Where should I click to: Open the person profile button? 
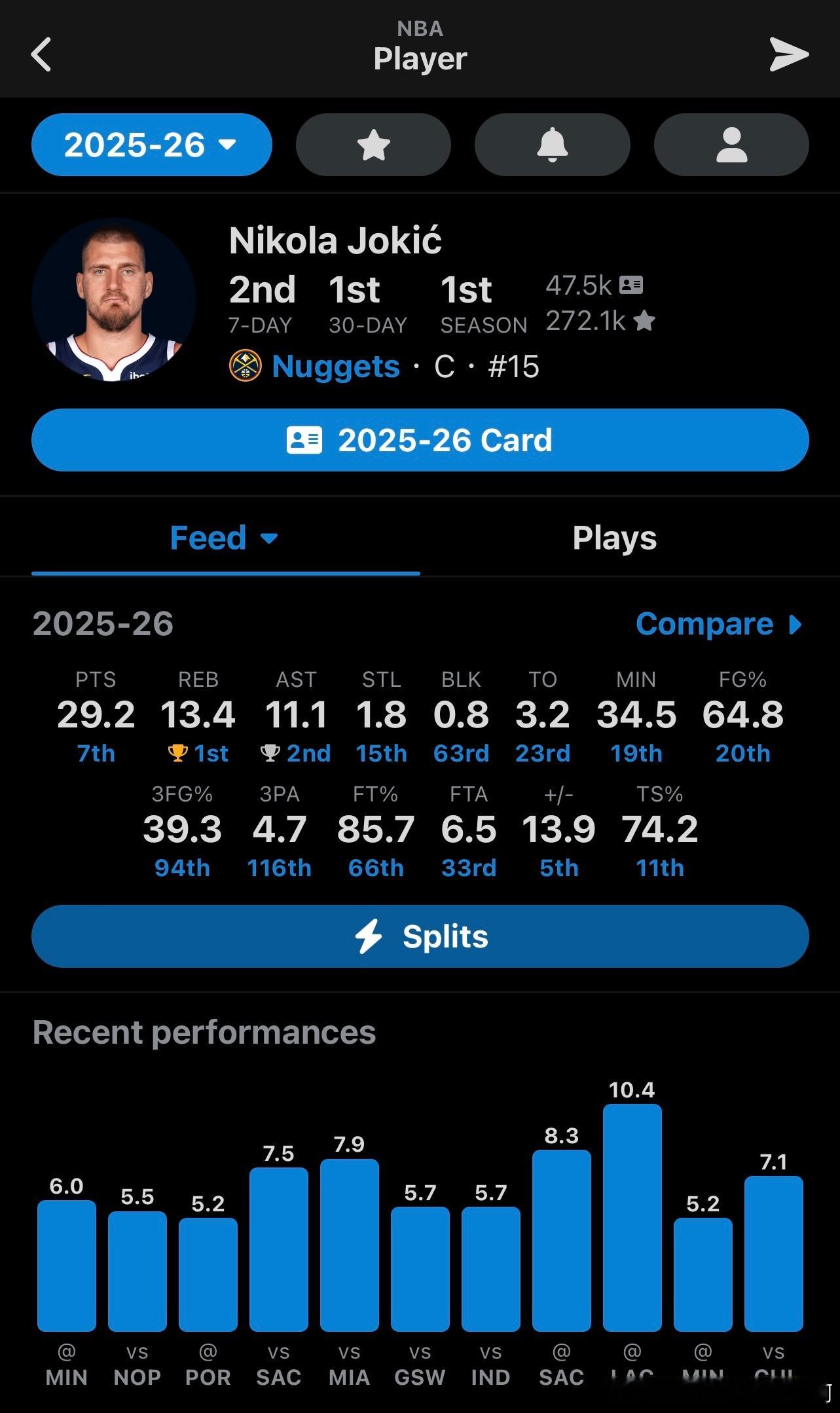tap(731, 145)
